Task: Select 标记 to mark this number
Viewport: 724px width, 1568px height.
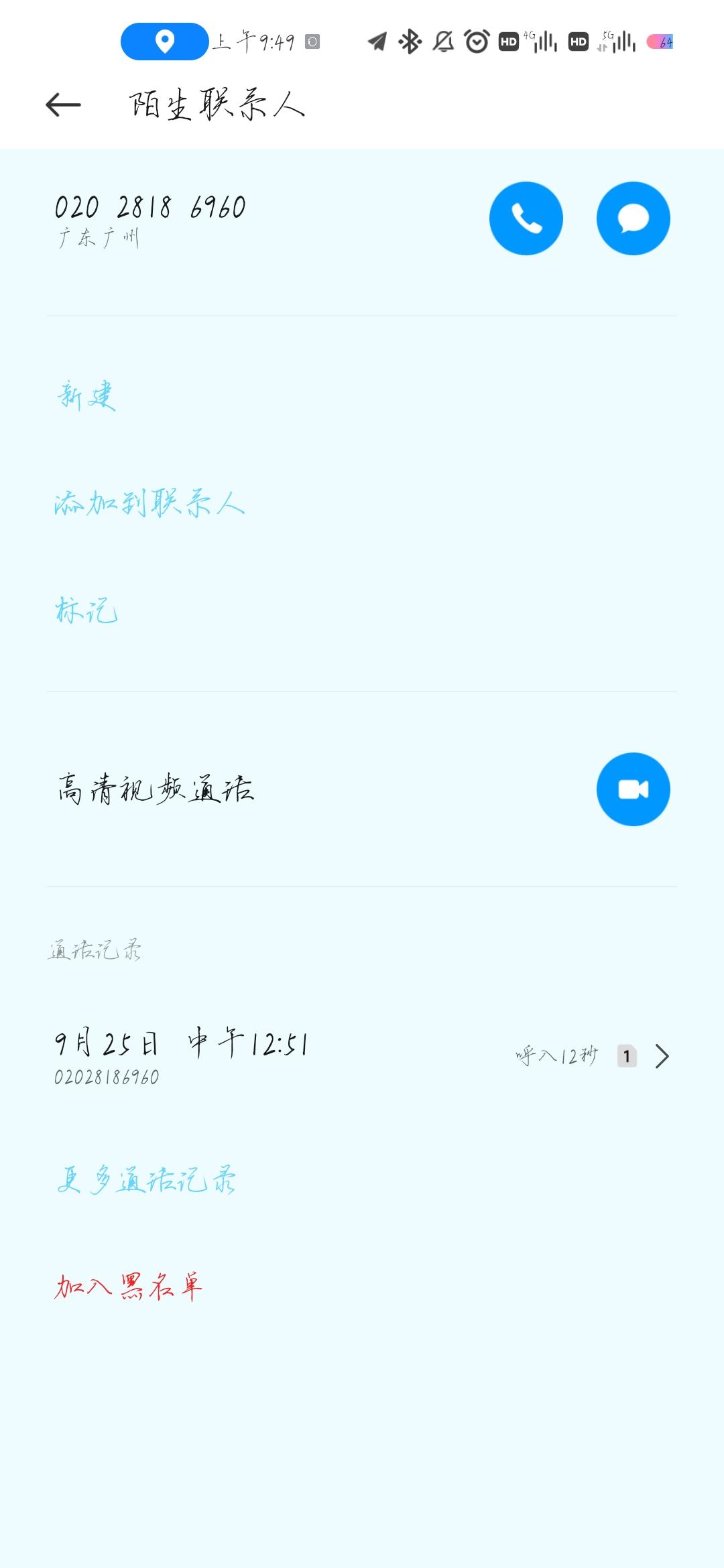Action: 86,611
